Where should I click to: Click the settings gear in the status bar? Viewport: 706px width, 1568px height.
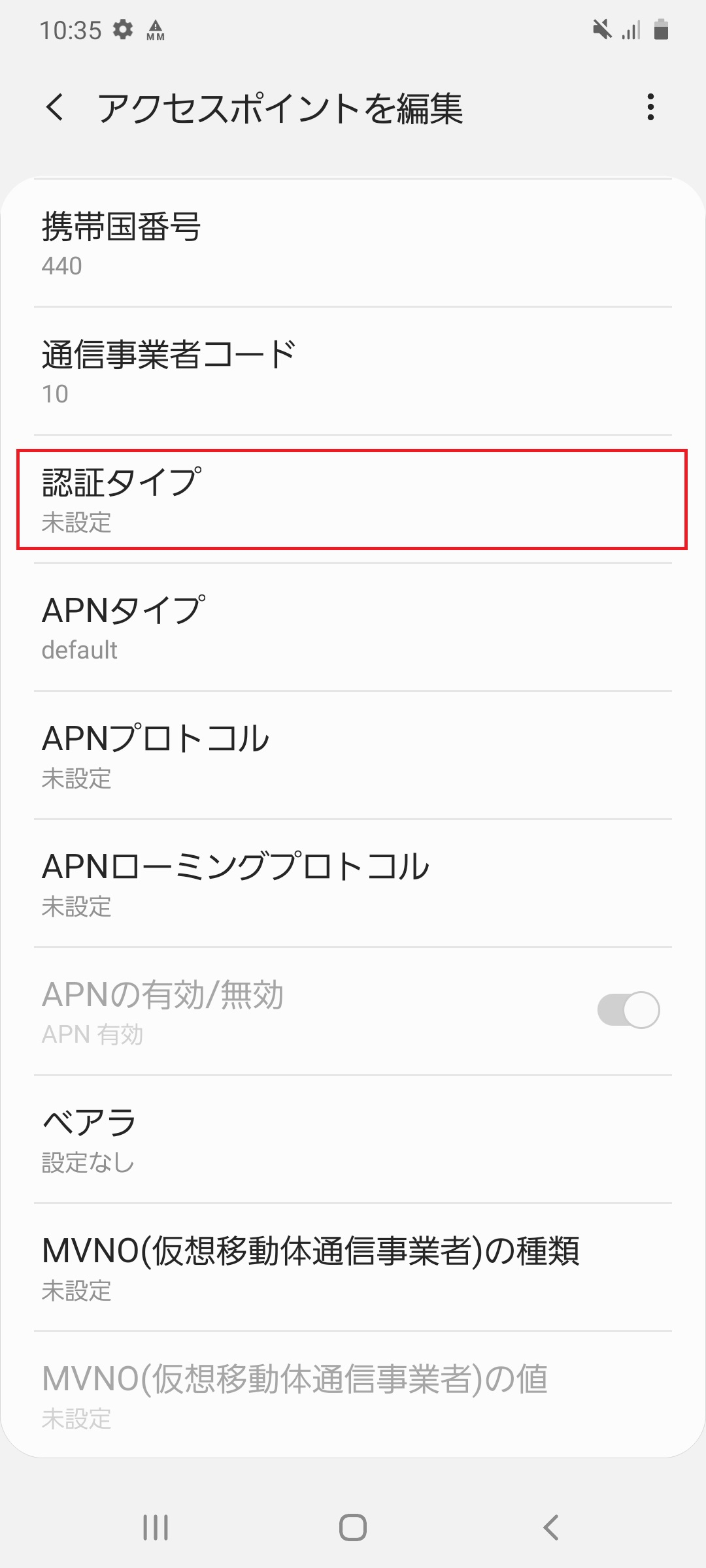click(124, 27)
